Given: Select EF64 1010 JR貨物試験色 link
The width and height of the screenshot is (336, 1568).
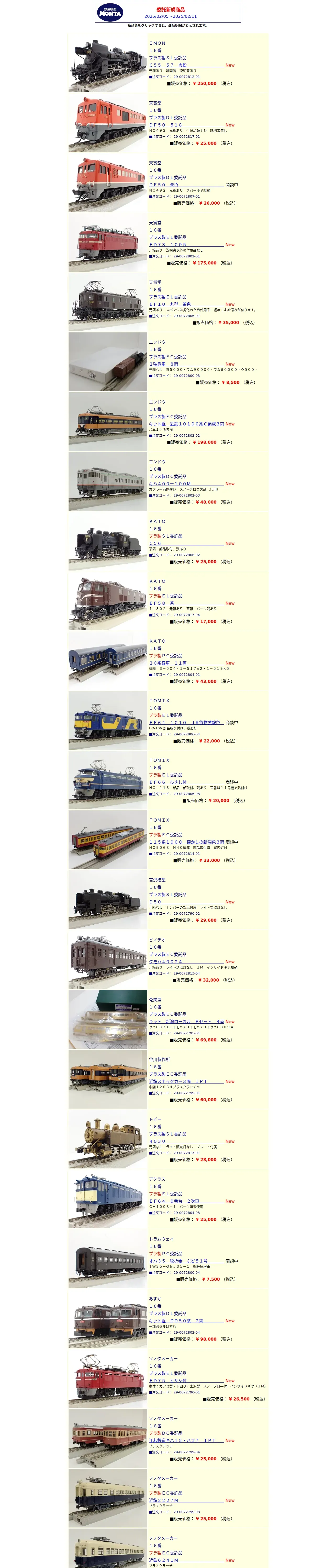Looking at the screenshot, I should click(185, 723).
